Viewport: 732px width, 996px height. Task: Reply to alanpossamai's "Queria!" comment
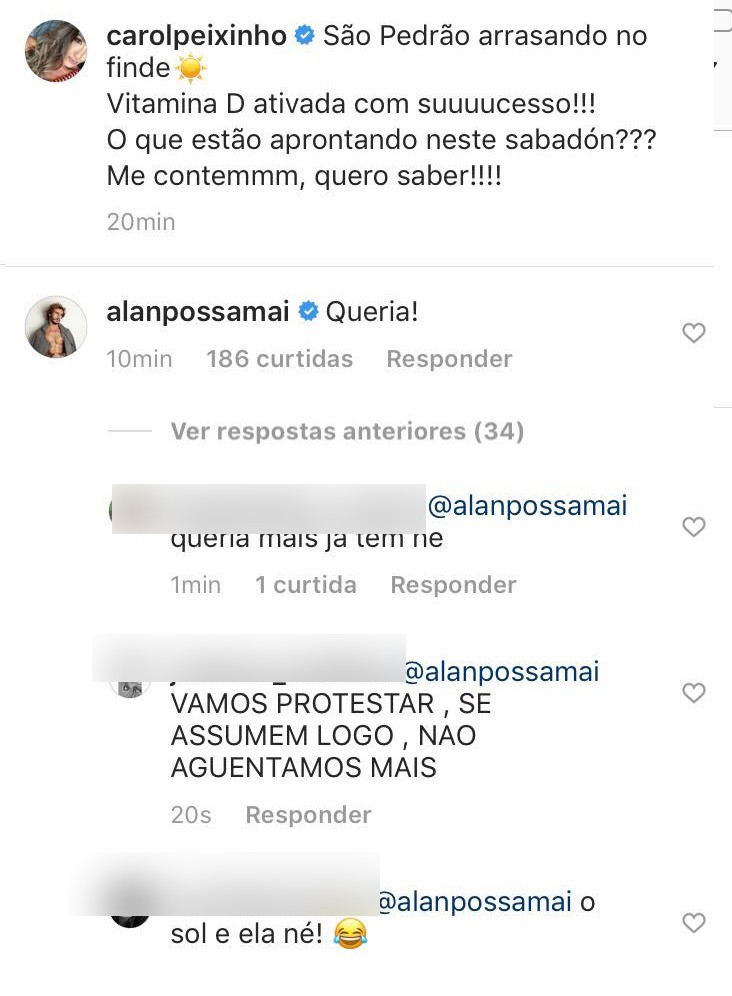449,359
